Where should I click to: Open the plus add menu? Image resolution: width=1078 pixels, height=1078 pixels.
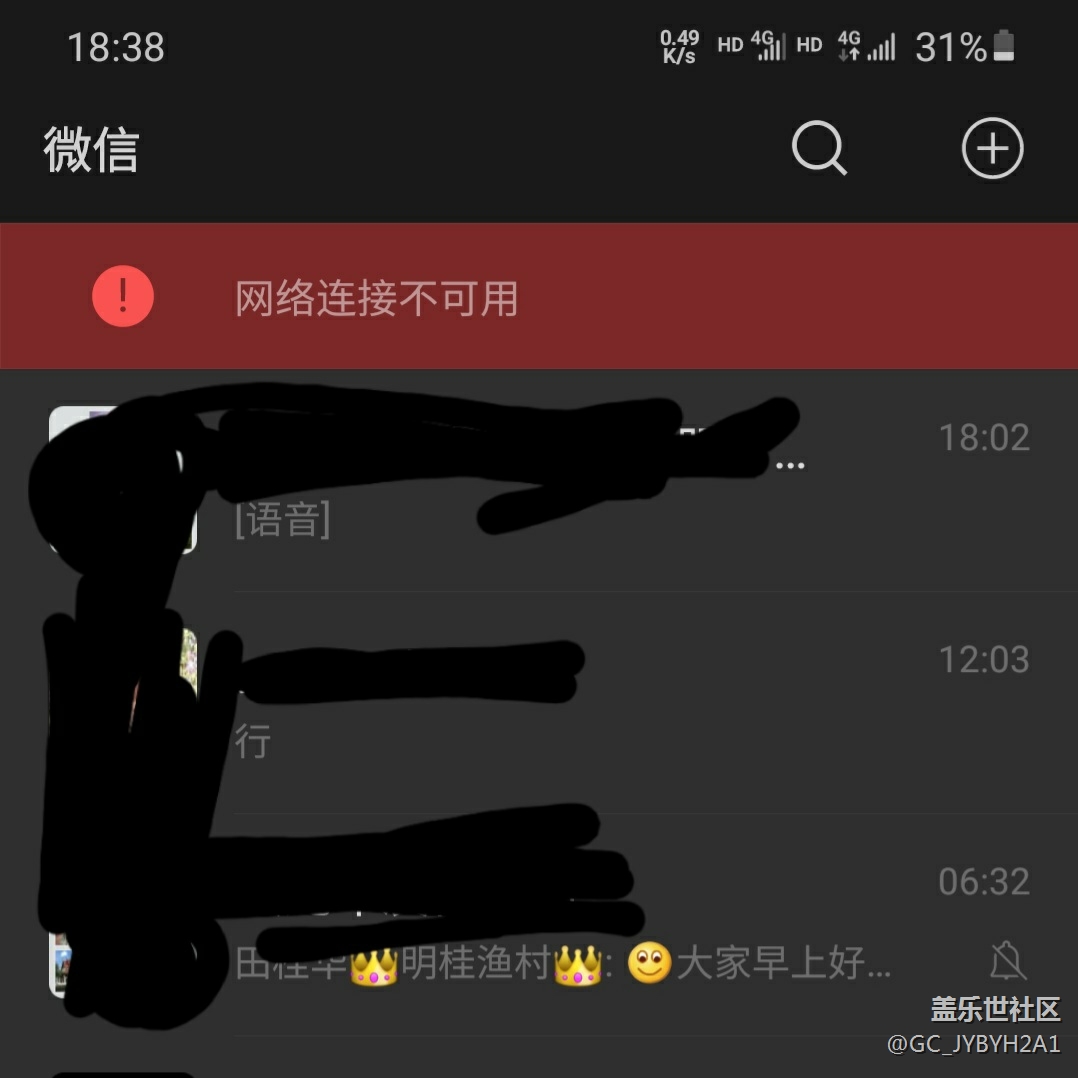coord(992,149)
